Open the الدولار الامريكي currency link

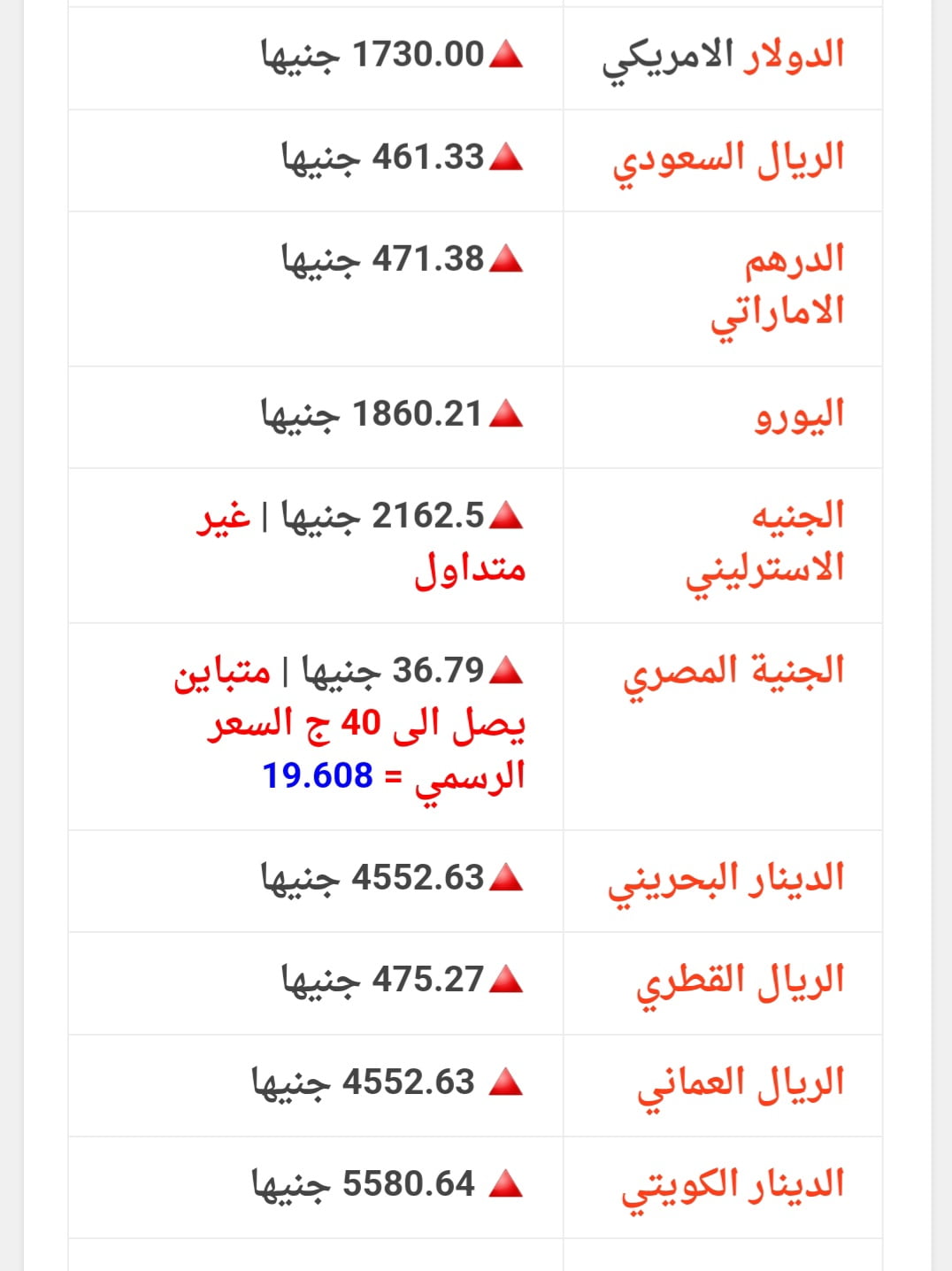point(724,57)
